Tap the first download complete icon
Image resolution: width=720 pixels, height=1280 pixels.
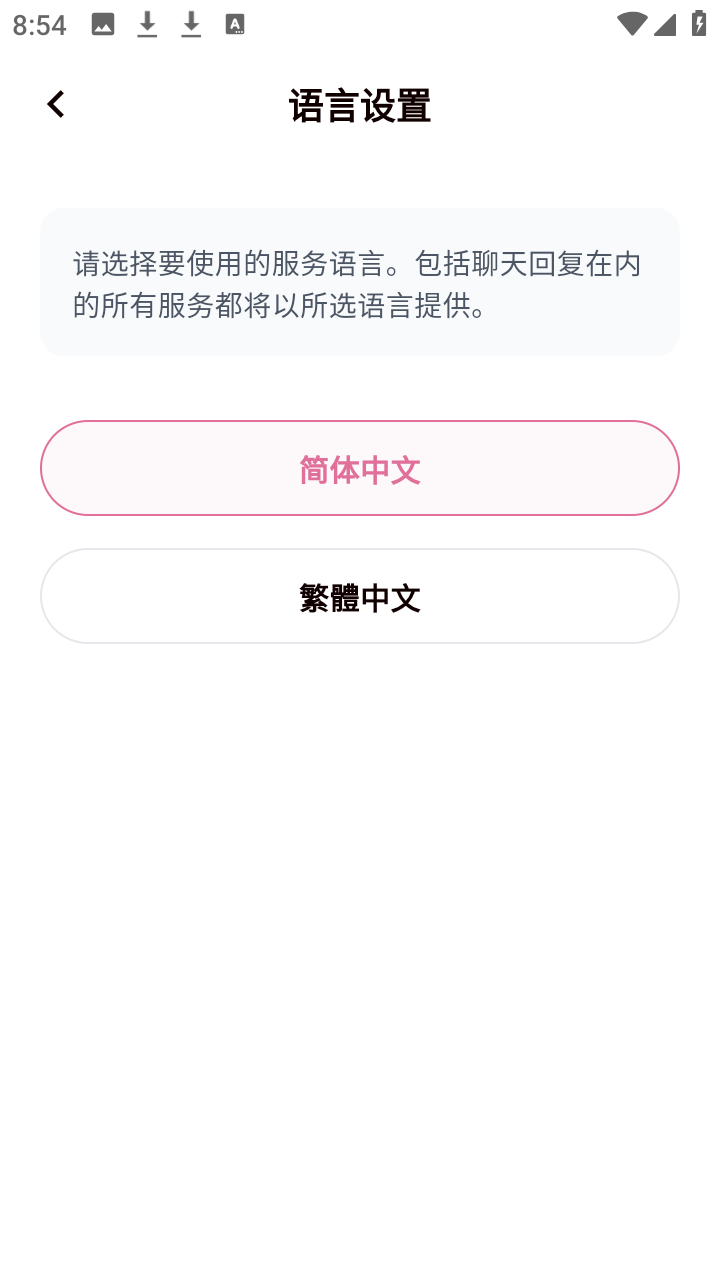click(x=147, y=24)
